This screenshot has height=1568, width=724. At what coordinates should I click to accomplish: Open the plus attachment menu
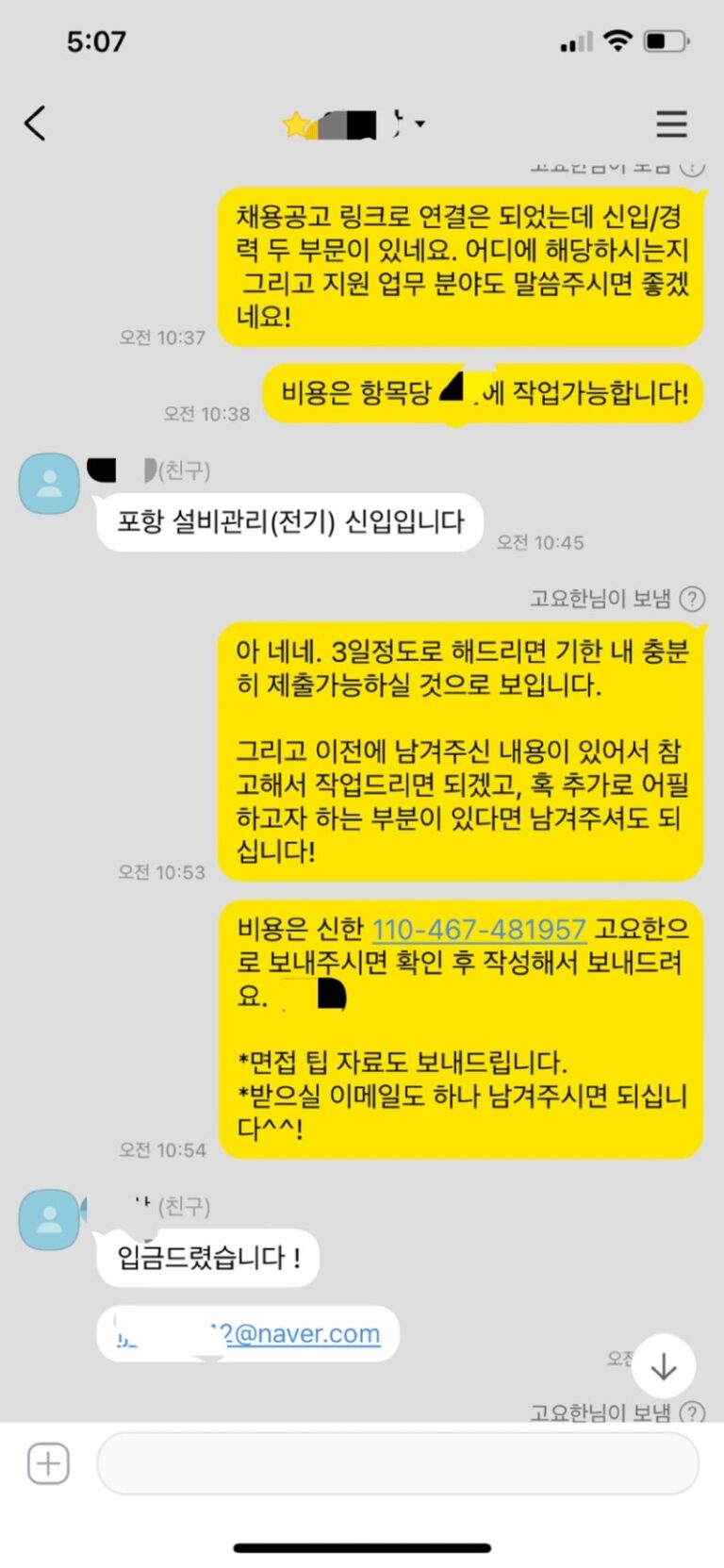[x=48, y=1463]
